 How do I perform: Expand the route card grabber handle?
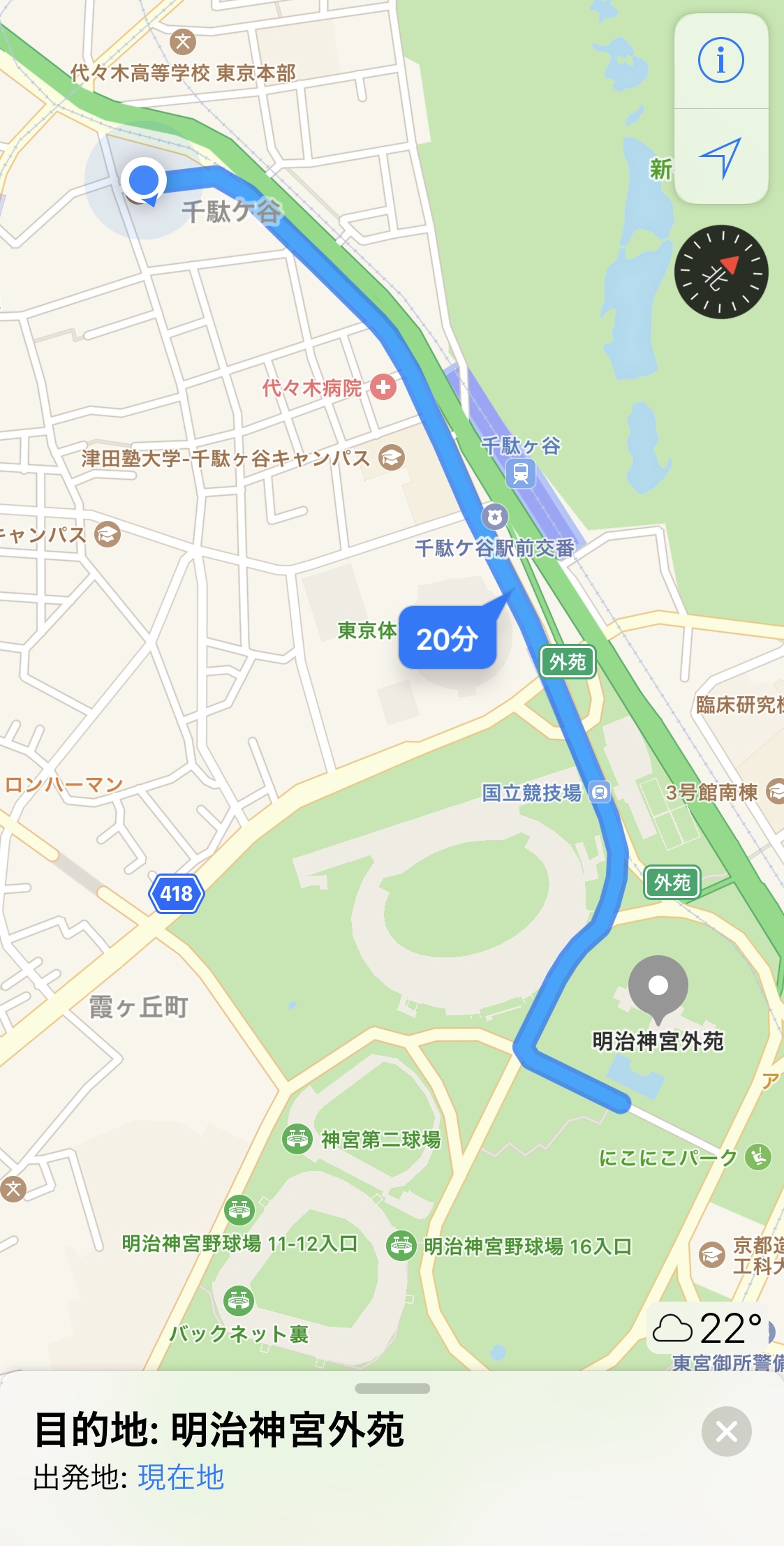(x=392, y=1388)
